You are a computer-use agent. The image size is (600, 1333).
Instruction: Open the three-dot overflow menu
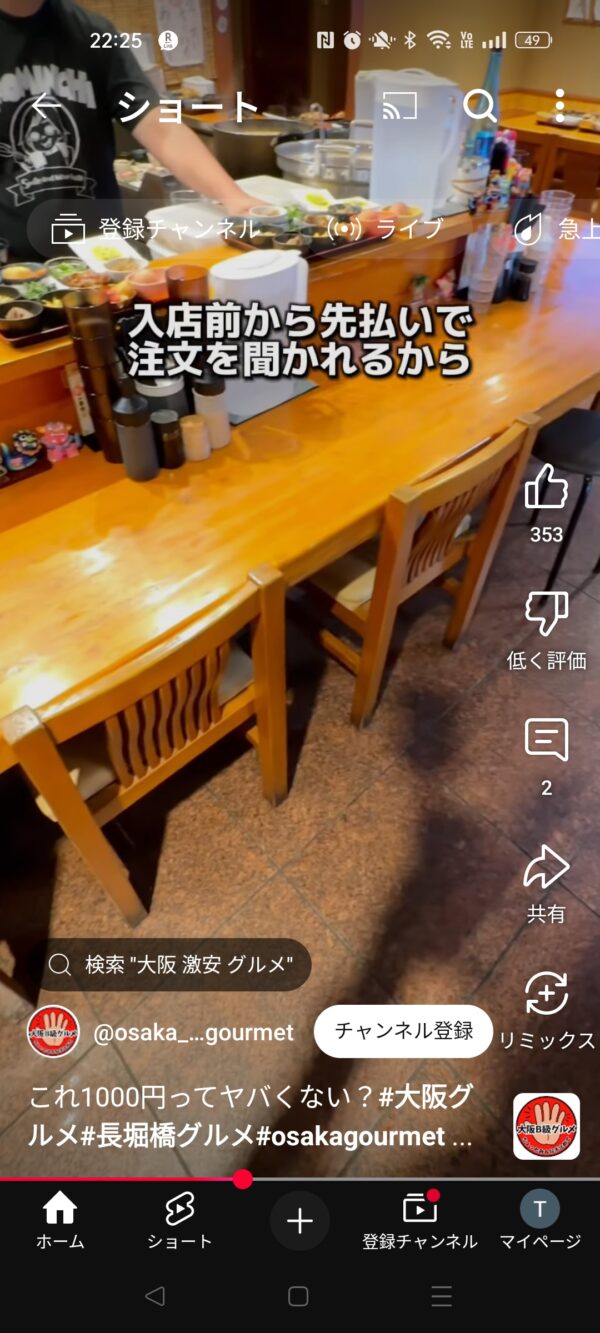coord(559,105)
